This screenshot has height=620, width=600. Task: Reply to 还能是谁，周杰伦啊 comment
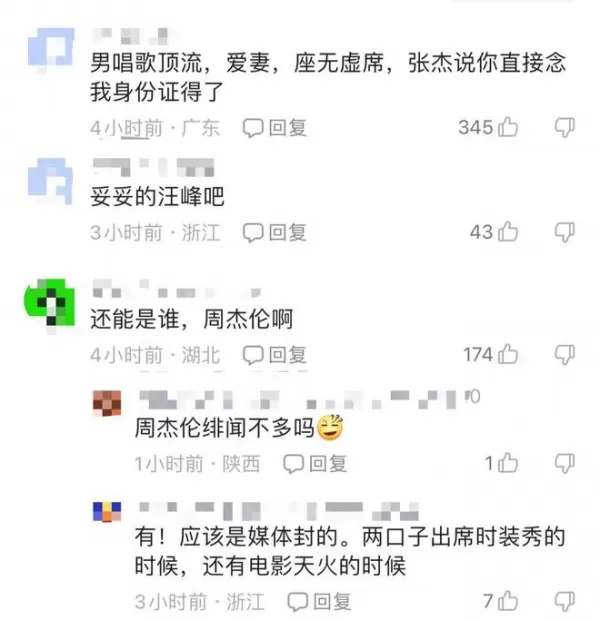275,354
